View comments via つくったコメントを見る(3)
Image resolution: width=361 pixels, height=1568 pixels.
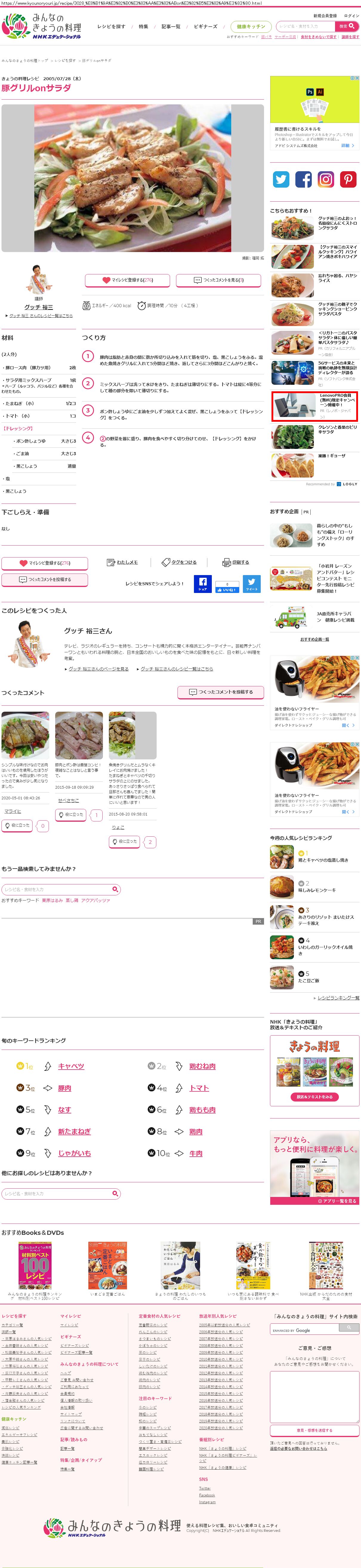pyautogui.click(x=219, y=280)
